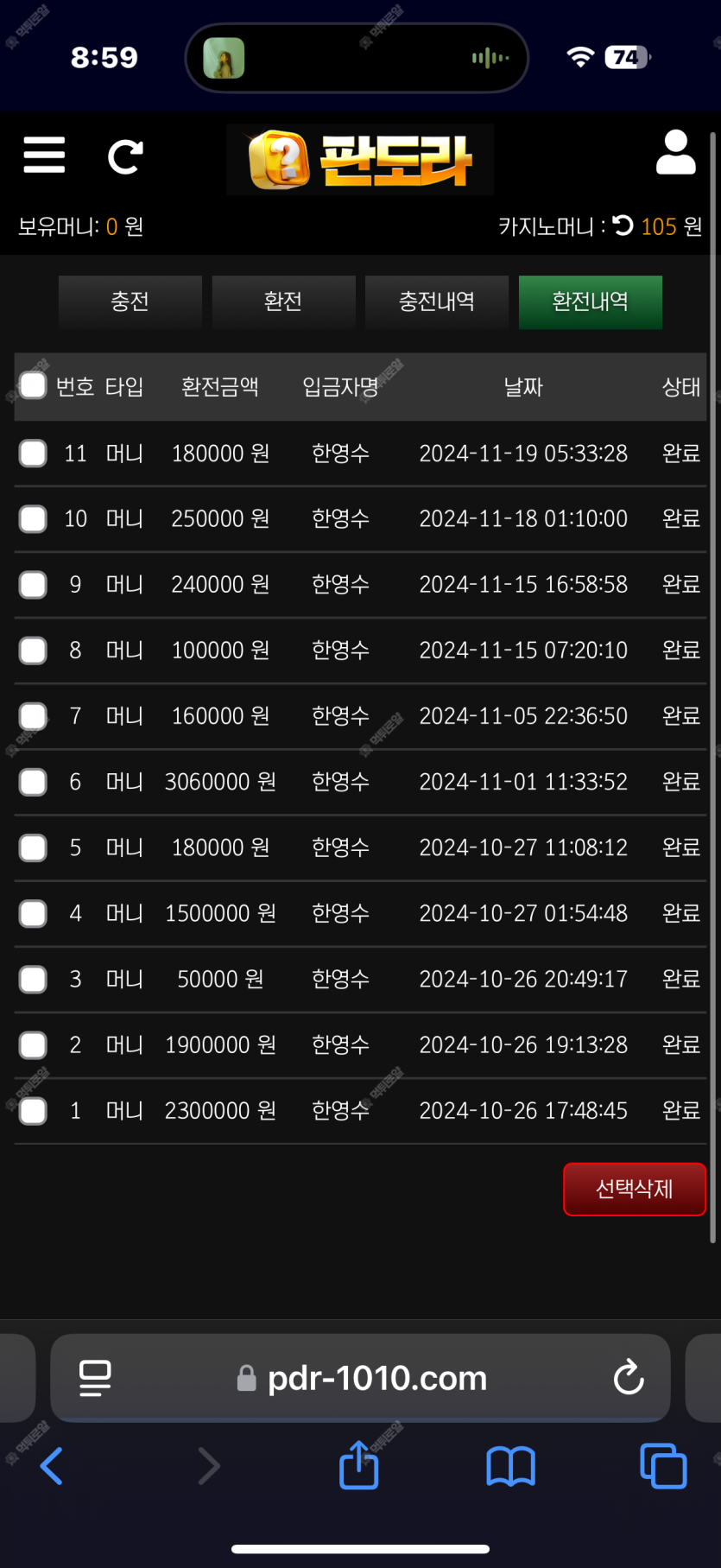This screenshot has height=1568, width=721.
Task: Switch to the 충전 tab
Action: (130, 302)
